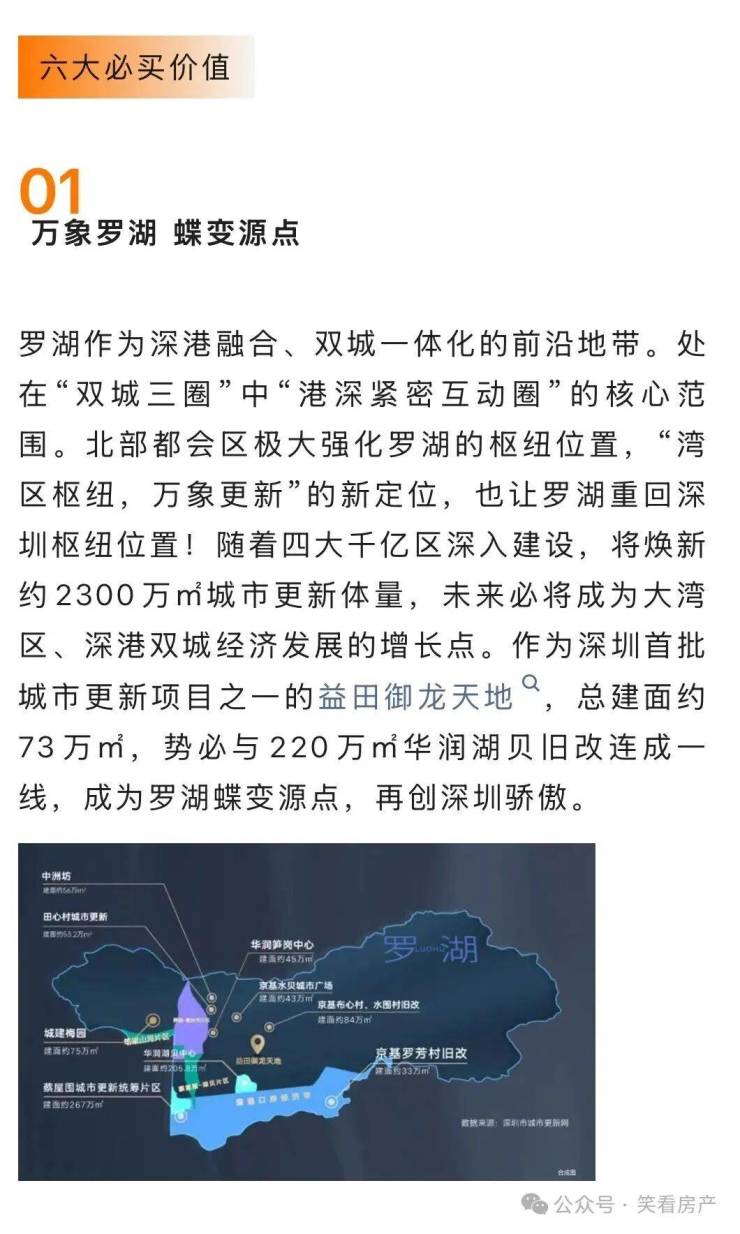Open the 益田御龙天地 search link
The height and width of the screenshot is (1234, 740).
click(x=418, y=696)
